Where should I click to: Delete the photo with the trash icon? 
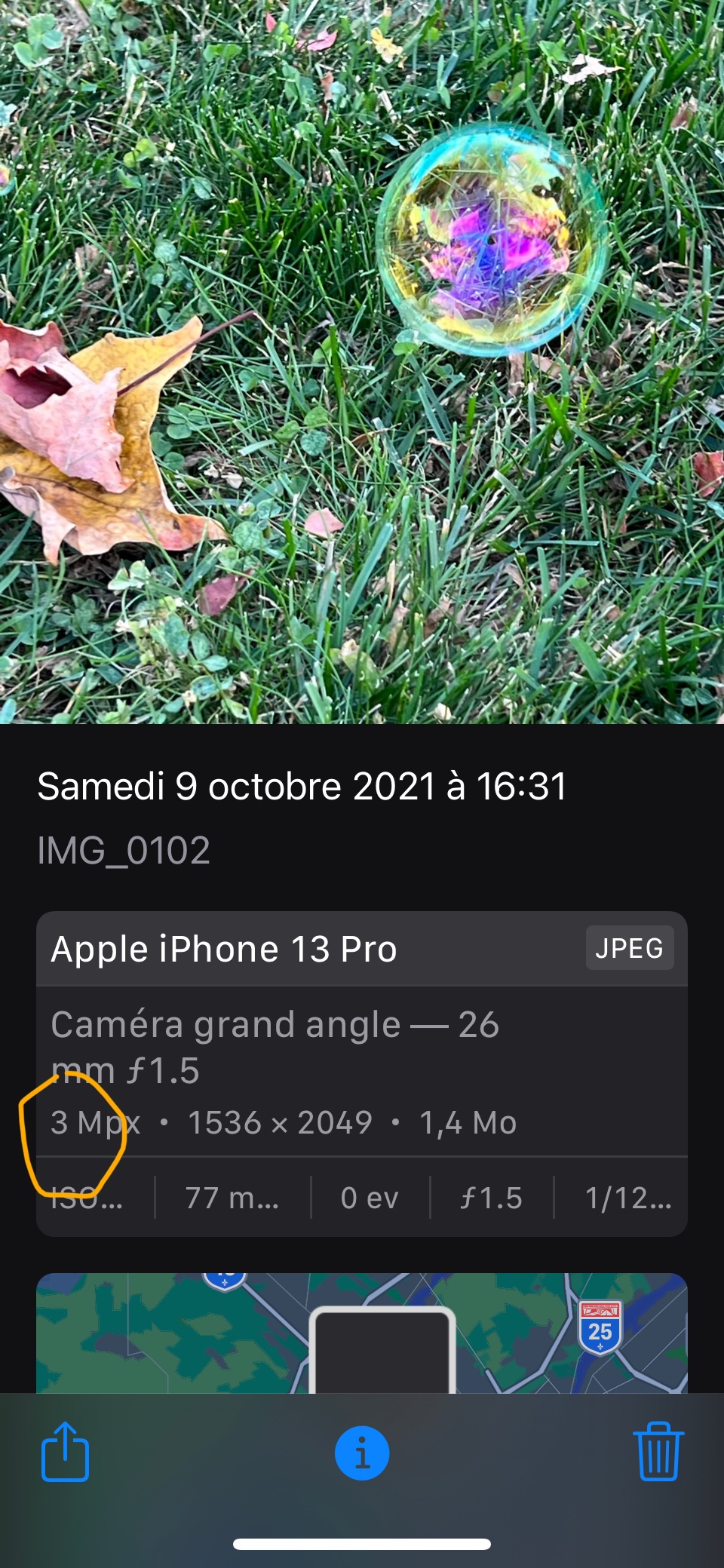[659, 1451]
